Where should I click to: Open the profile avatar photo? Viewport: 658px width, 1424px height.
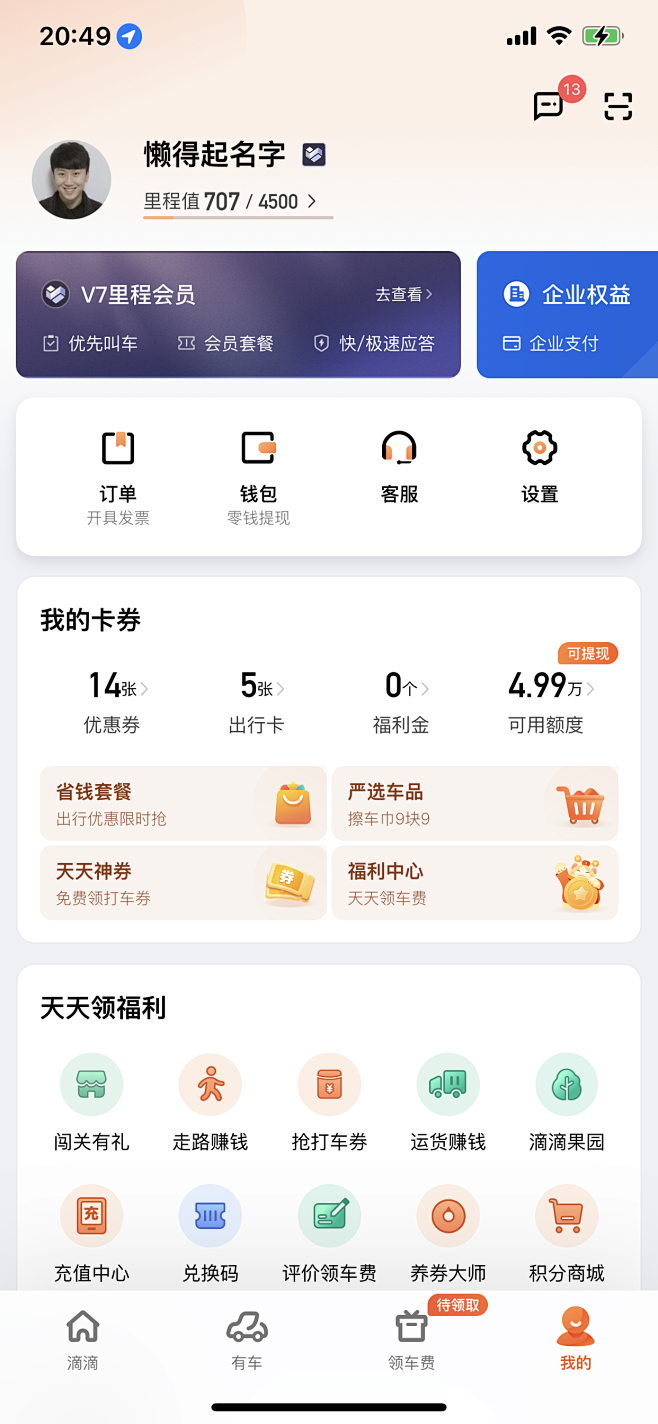pos(71,180)
